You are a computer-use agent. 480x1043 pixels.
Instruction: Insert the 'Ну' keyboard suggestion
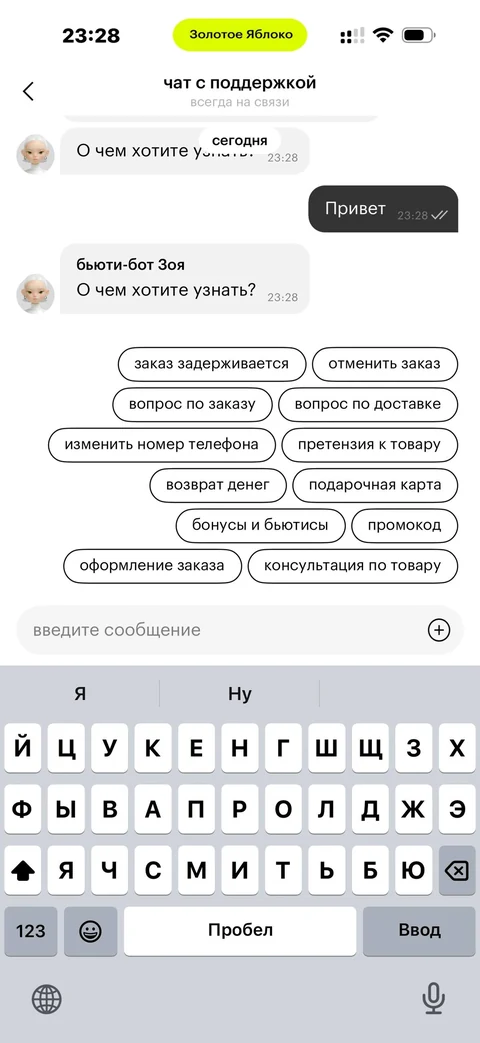(x=239, y=694)
